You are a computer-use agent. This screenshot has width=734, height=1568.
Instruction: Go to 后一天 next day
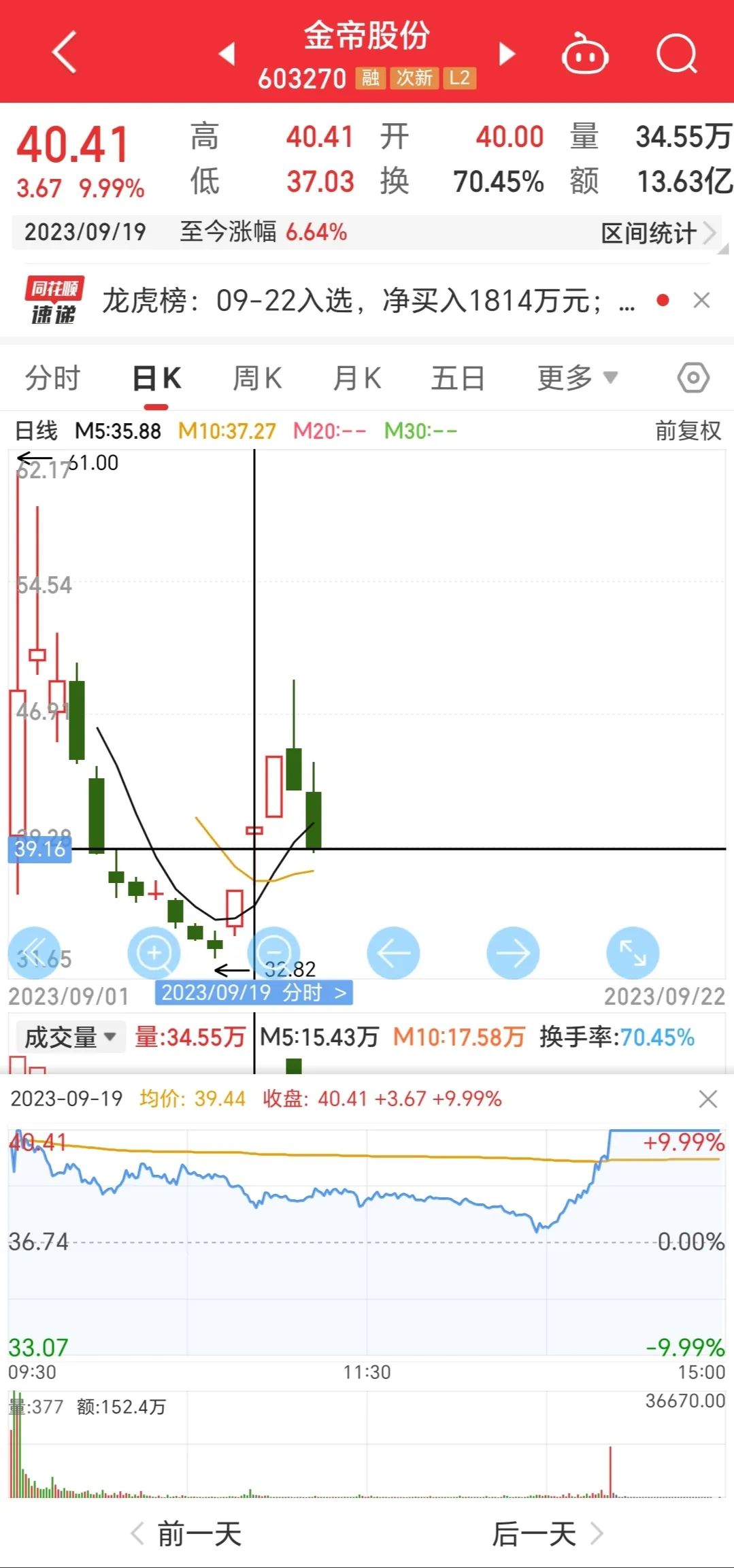(547, 1534)
